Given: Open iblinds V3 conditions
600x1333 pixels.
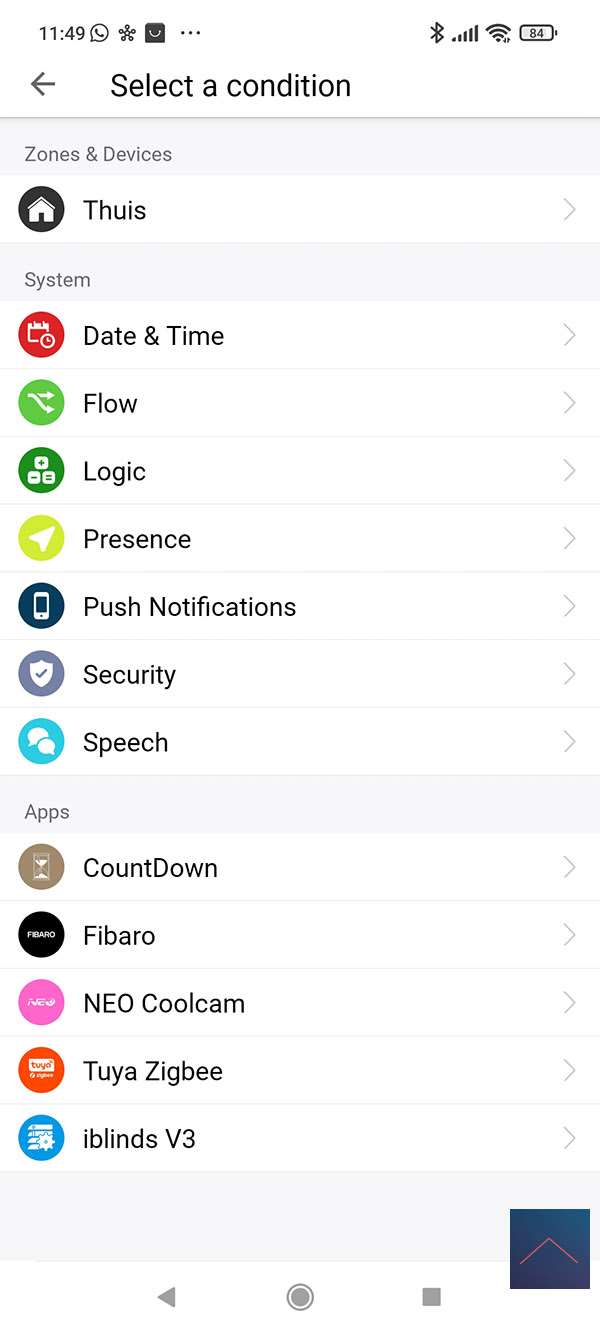Looking at the screenshot, I should pos(300,1139).
